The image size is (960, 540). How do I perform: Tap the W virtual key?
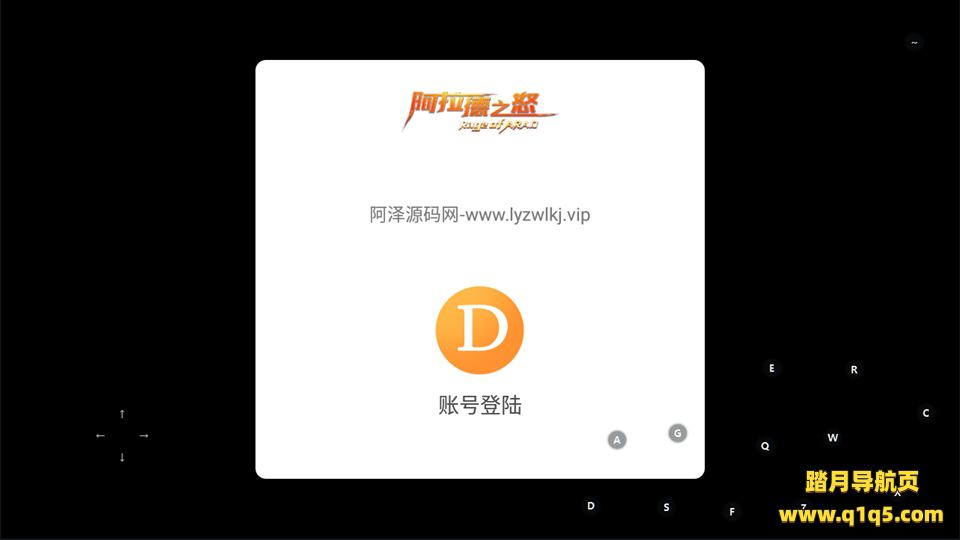832,438
